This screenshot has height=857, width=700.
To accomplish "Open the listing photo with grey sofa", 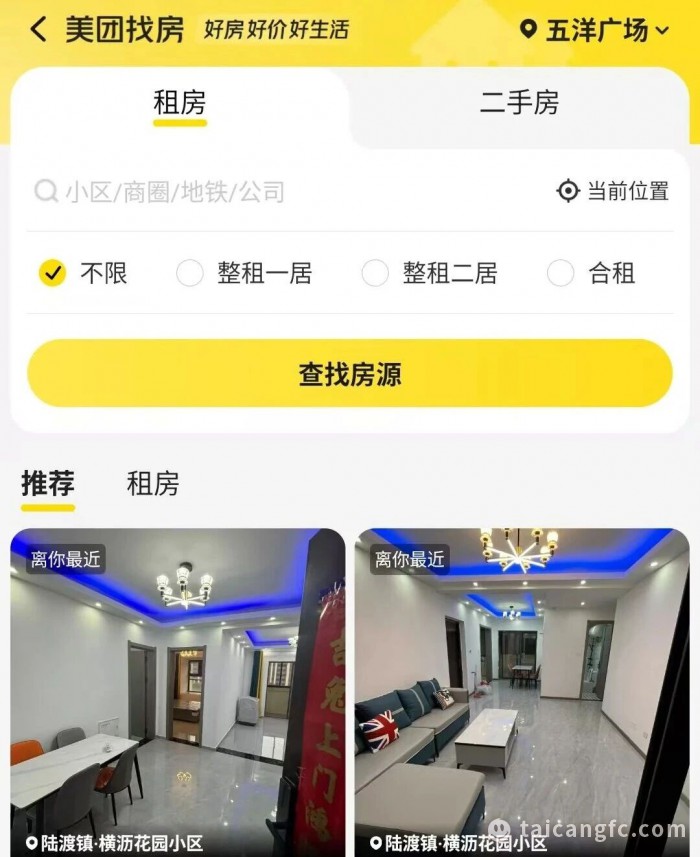I will [x=522, y=690].
